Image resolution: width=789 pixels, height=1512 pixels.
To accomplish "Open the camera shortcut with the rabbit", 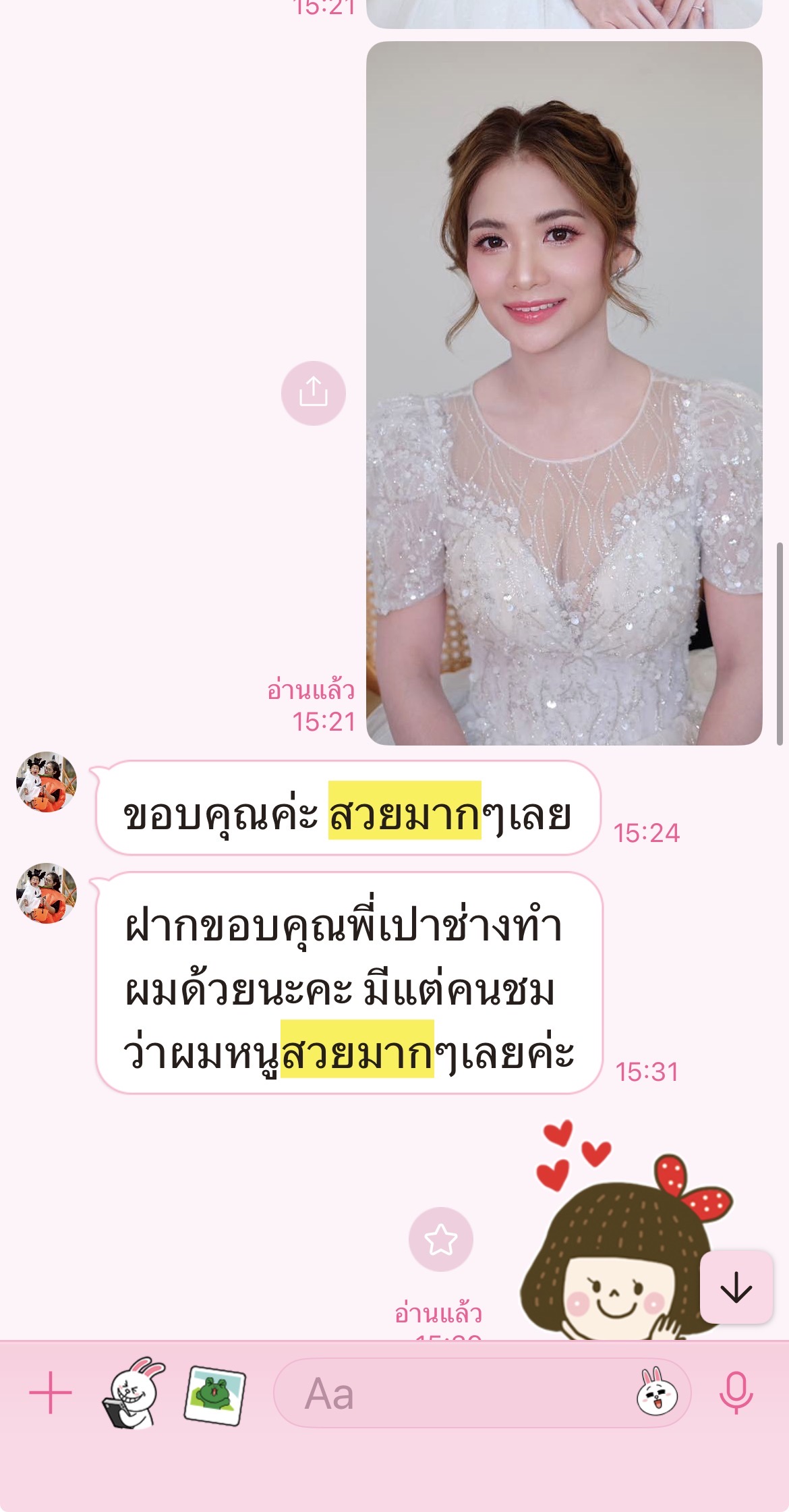I will (134, 1393).
